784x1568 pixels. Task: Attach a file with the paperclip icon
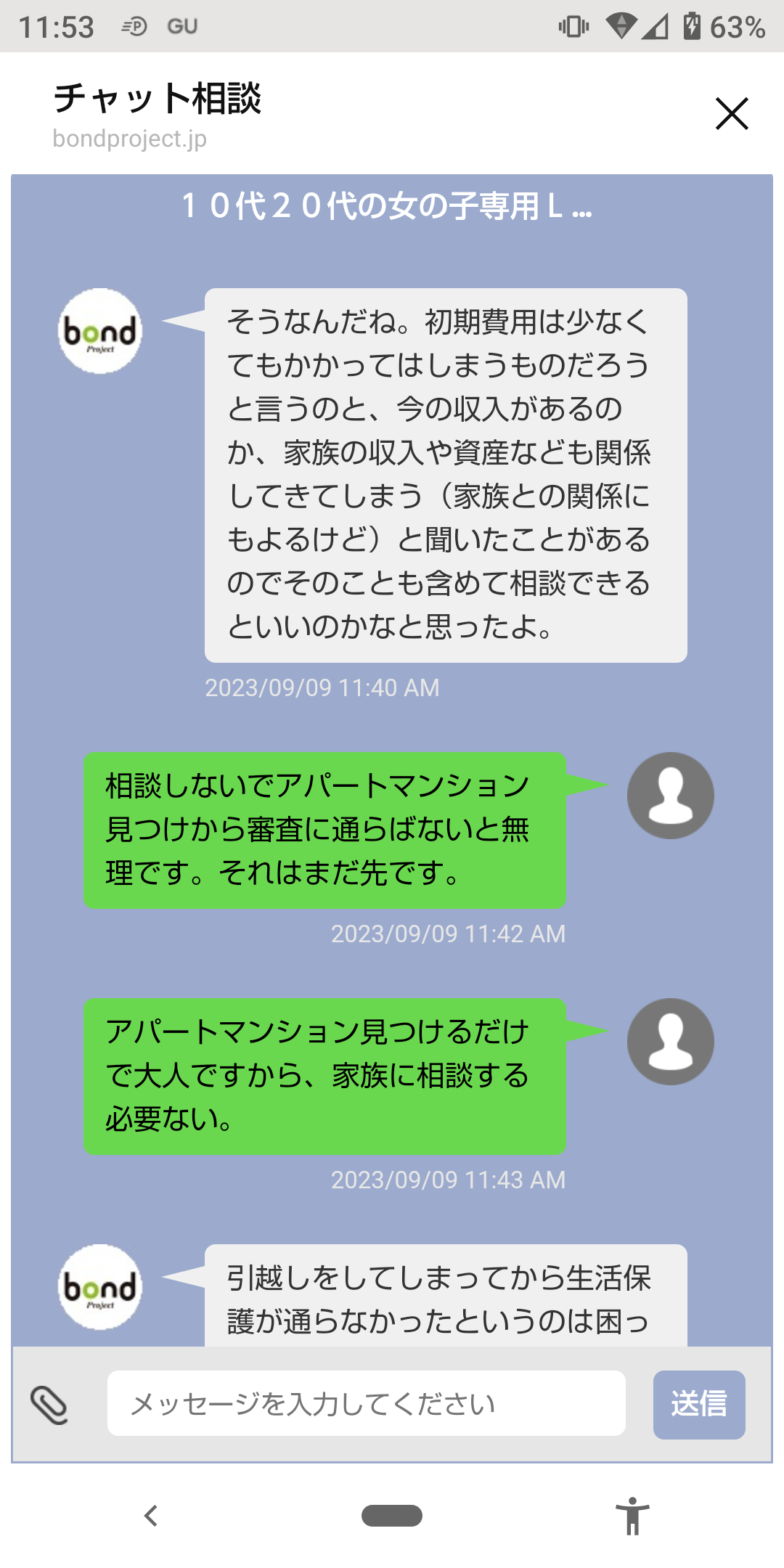[49, 1405]
